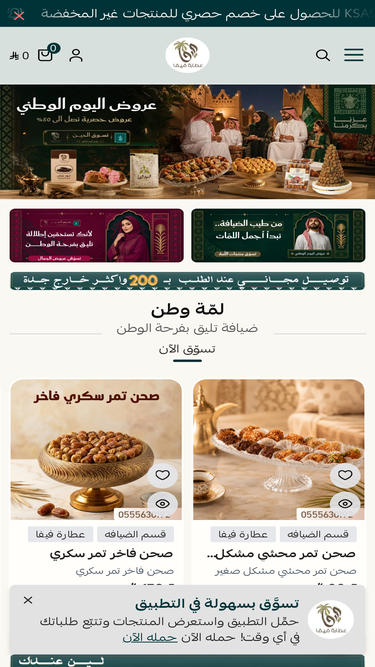Quick view صحن تمر محشي مشكل
The image size is (375, 667).
click(345, 504)
